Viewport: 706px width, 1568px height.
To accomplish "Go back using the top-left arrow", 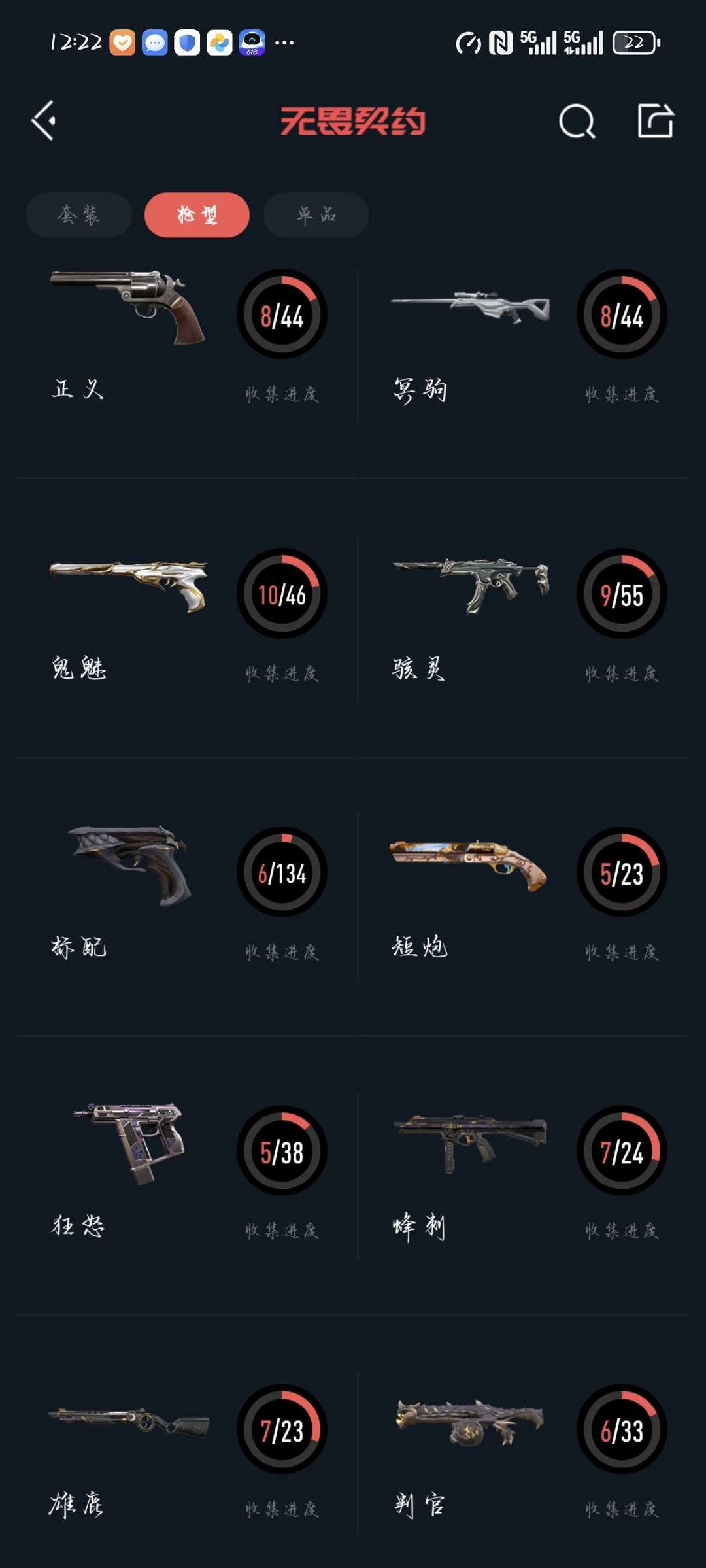I will [x=44, y=120].
